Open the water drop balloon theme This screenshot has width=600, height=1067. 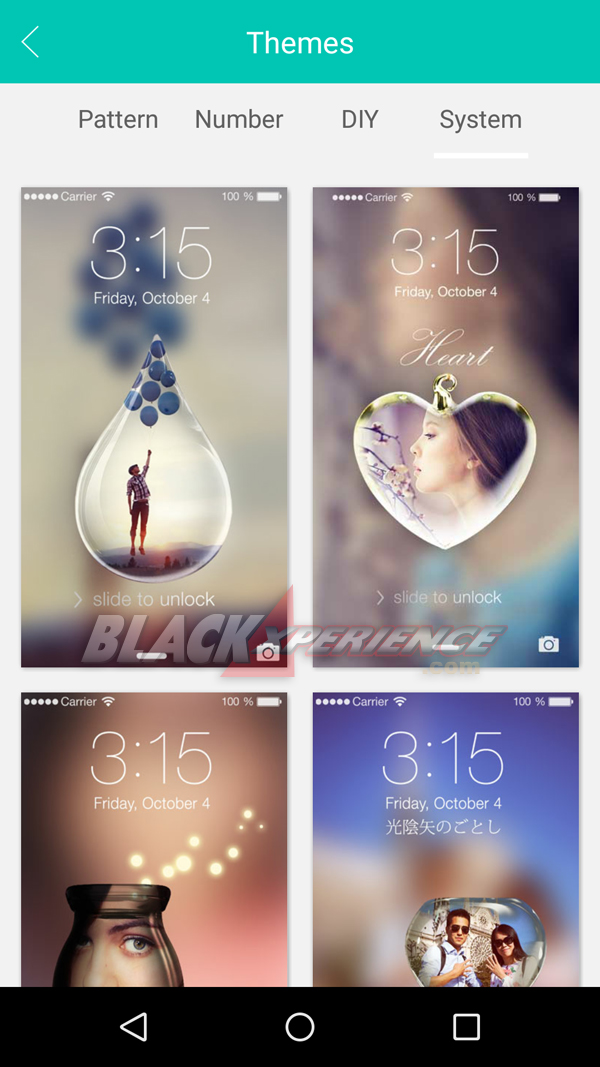(154, 427)
